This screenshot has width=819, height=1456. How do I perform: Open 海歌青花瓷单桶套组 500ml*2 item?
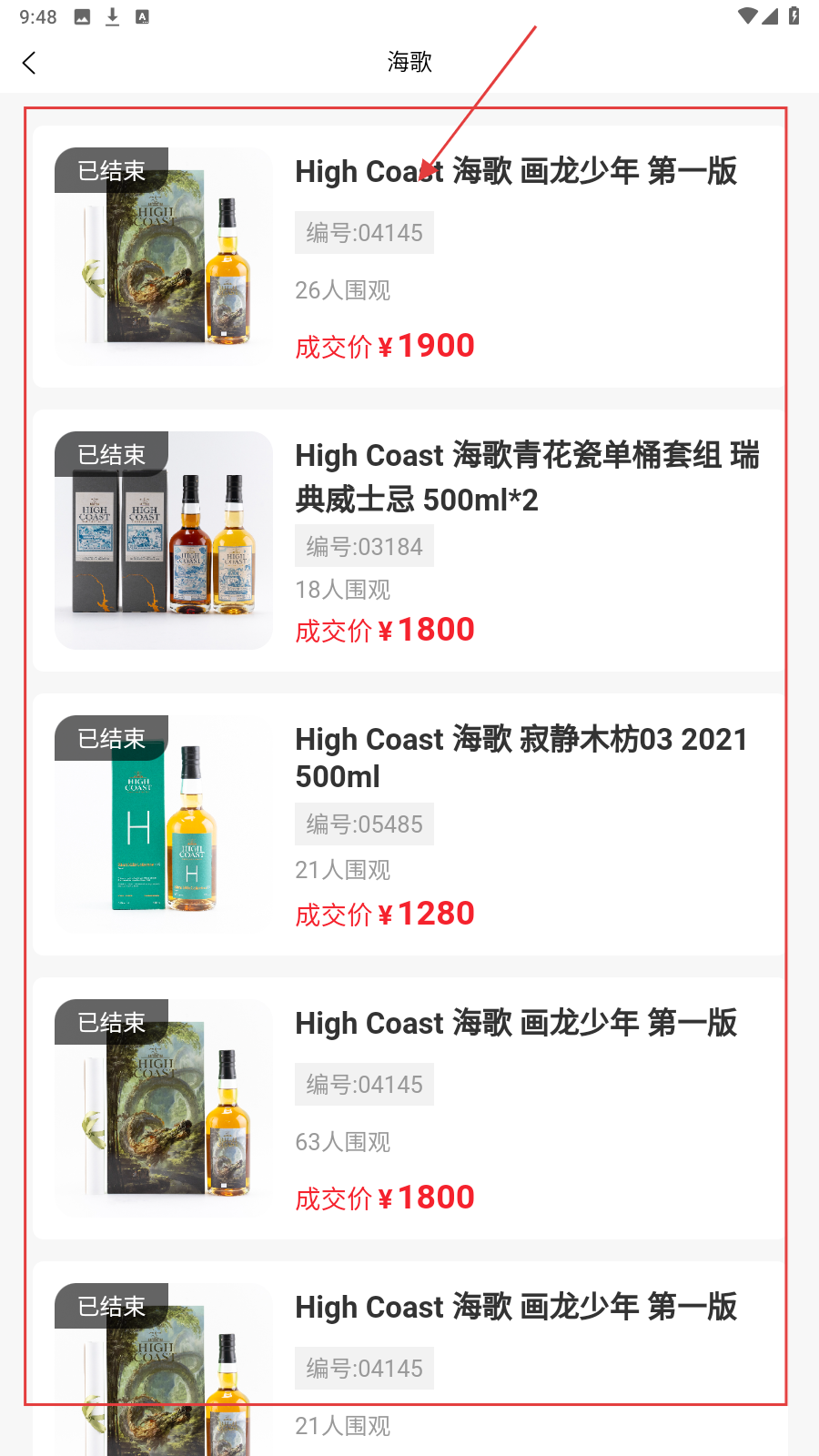point(526,477)
